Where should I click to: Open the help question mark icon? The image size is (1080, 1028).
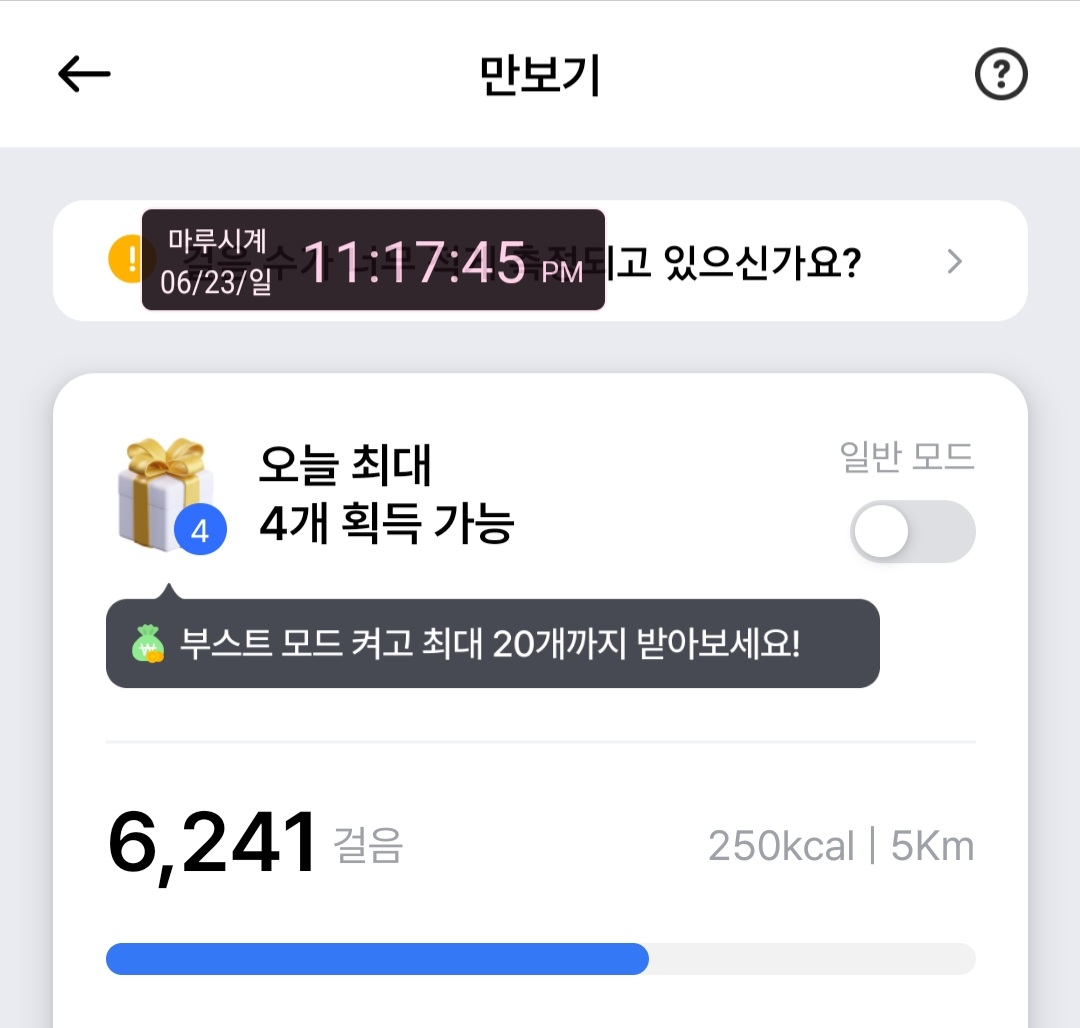pyautogui.click(x=1001, y=75)
